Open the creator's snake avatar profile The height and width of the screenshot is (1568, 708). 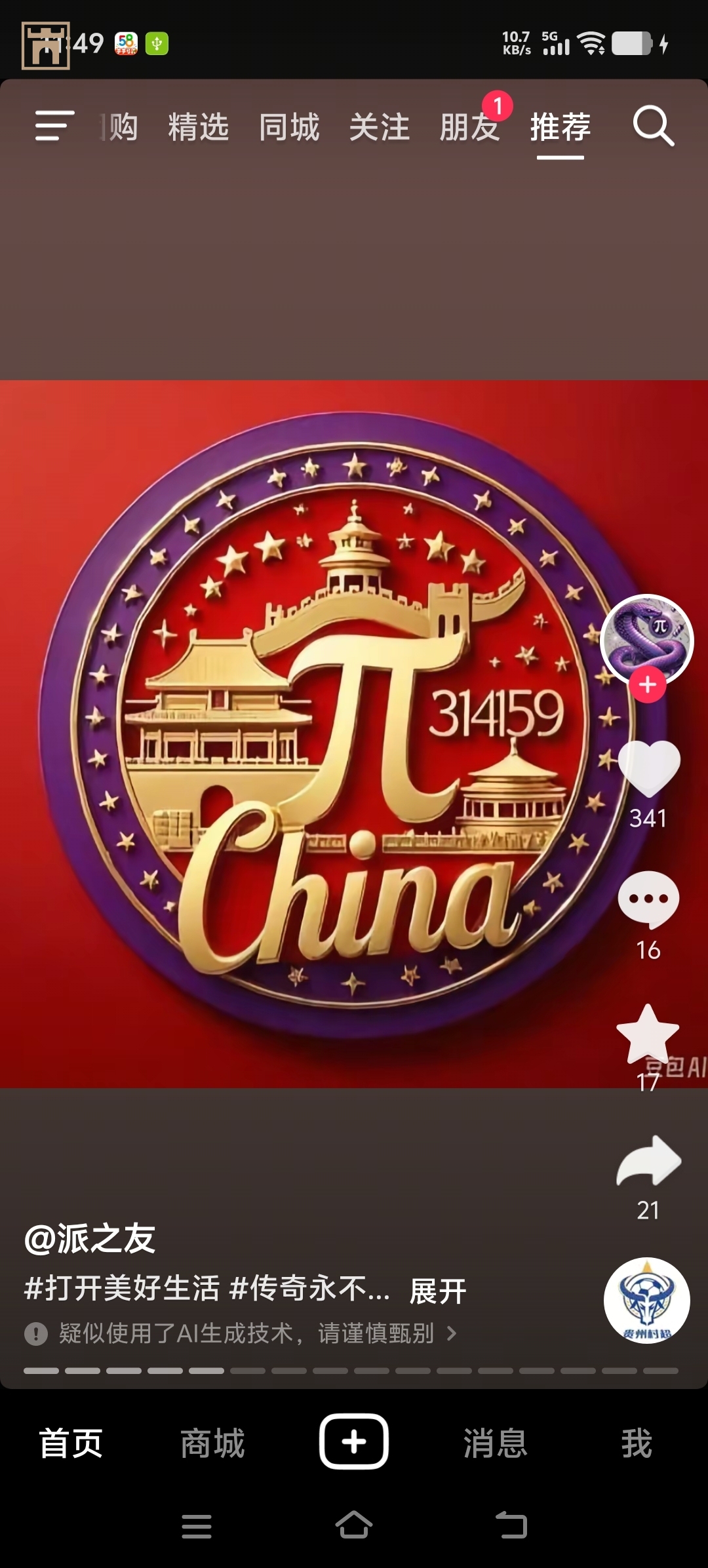646,638
